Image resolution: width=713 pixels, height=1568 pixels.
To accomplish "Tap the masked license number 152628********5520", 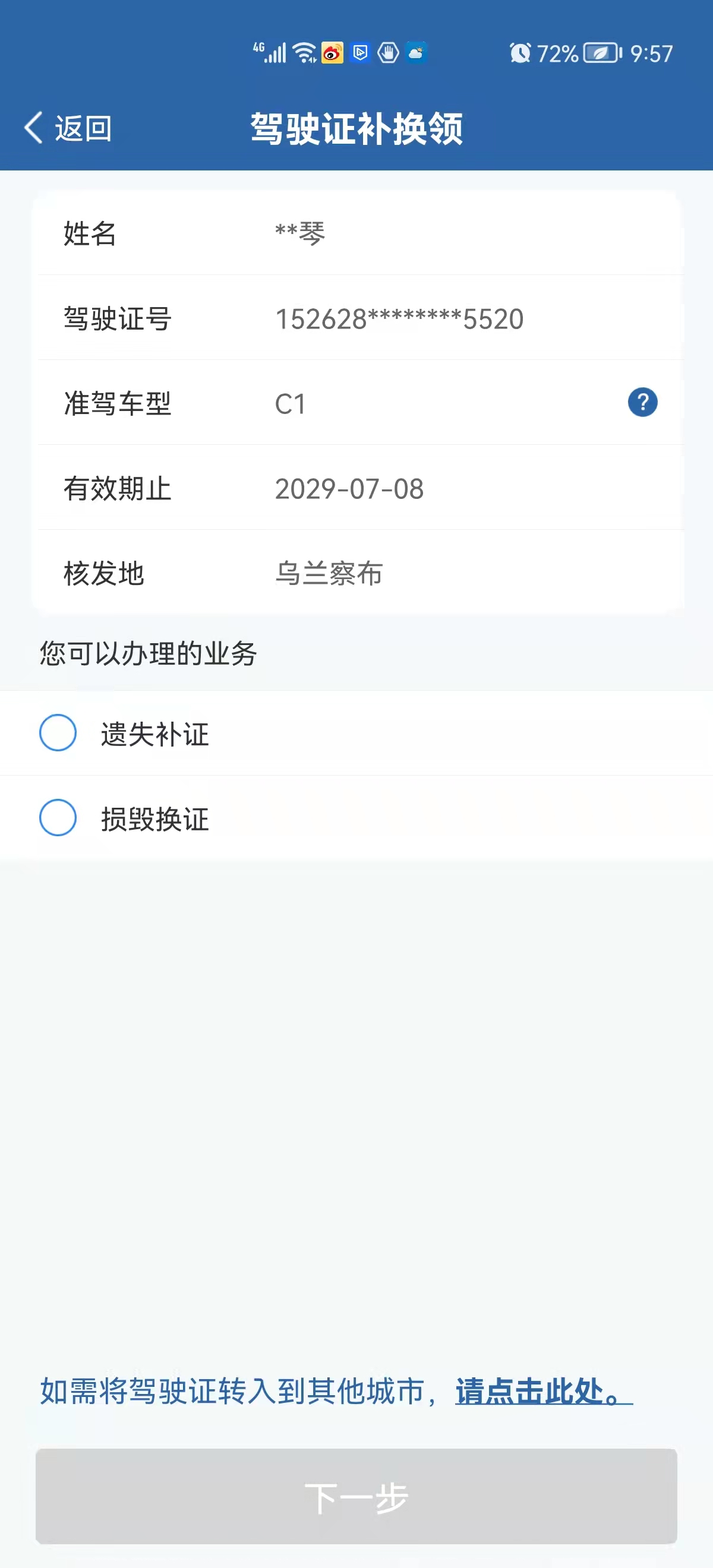I will 399,318.
